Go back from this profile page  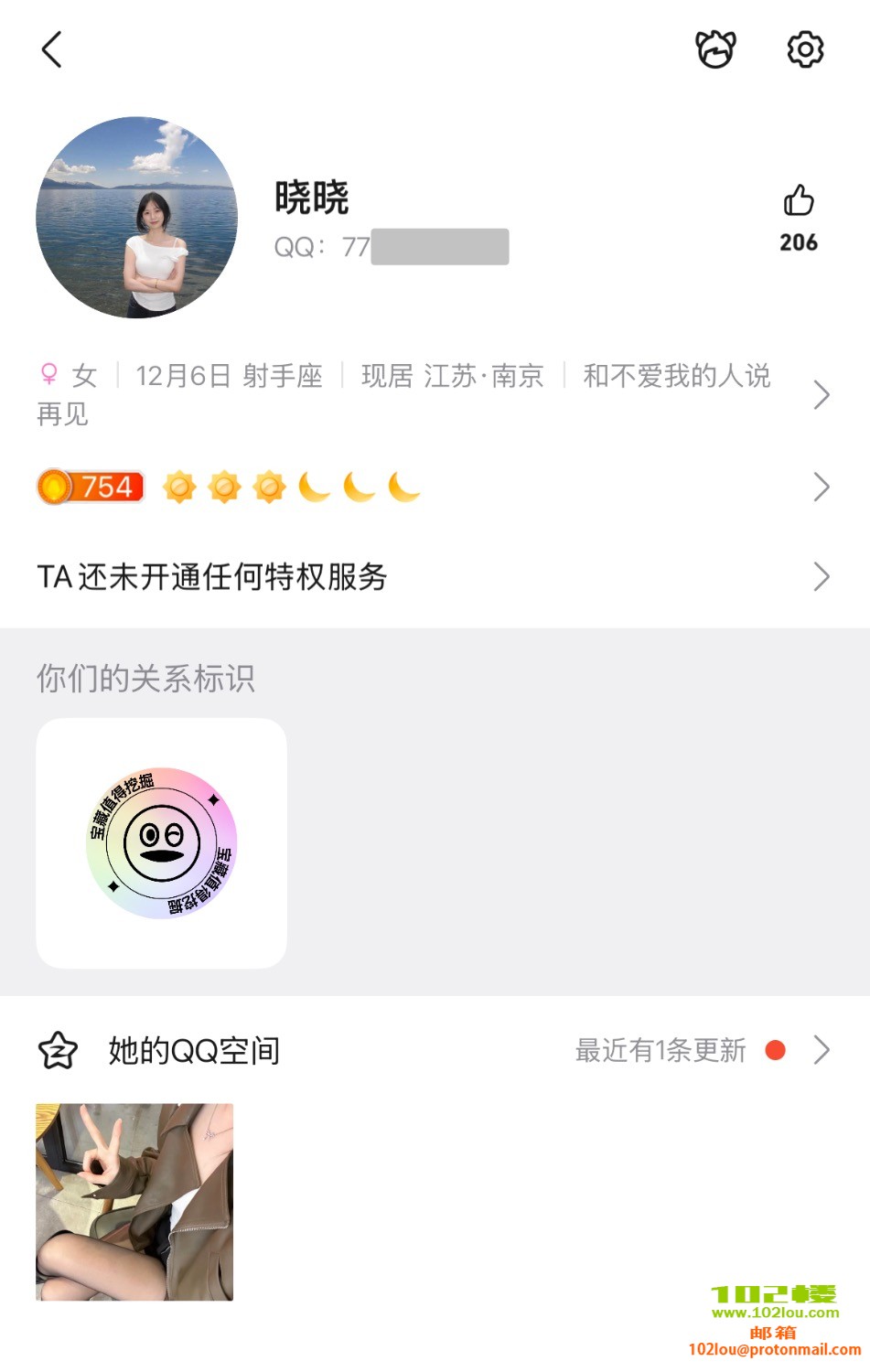tap(52, 49)
